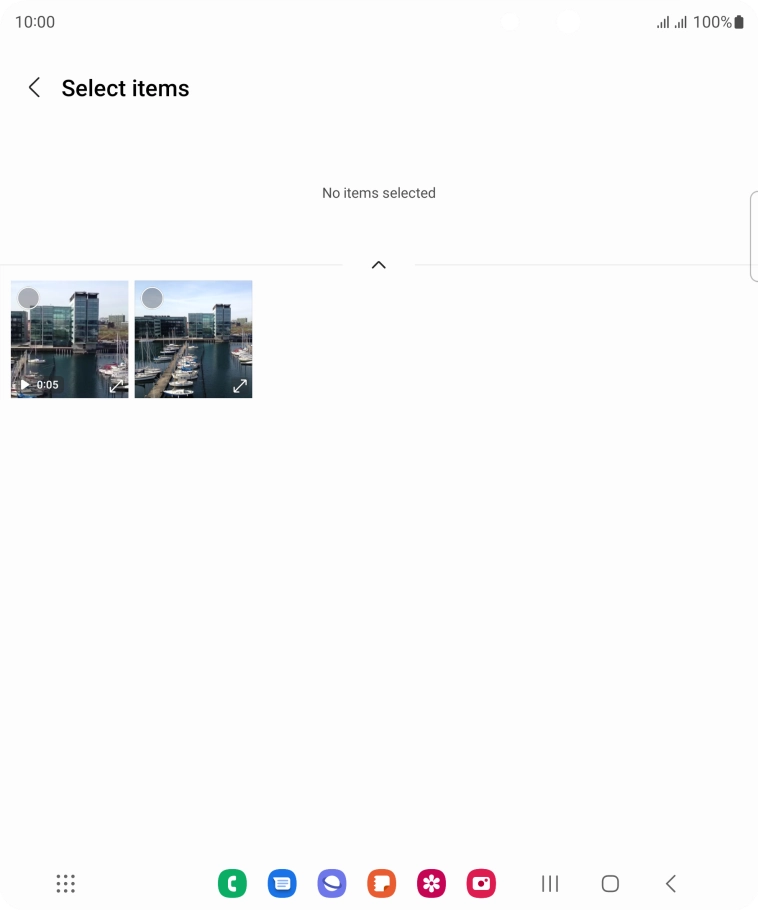The image size is (758, 910).
Task: Show recent apps
Action: 549,883
